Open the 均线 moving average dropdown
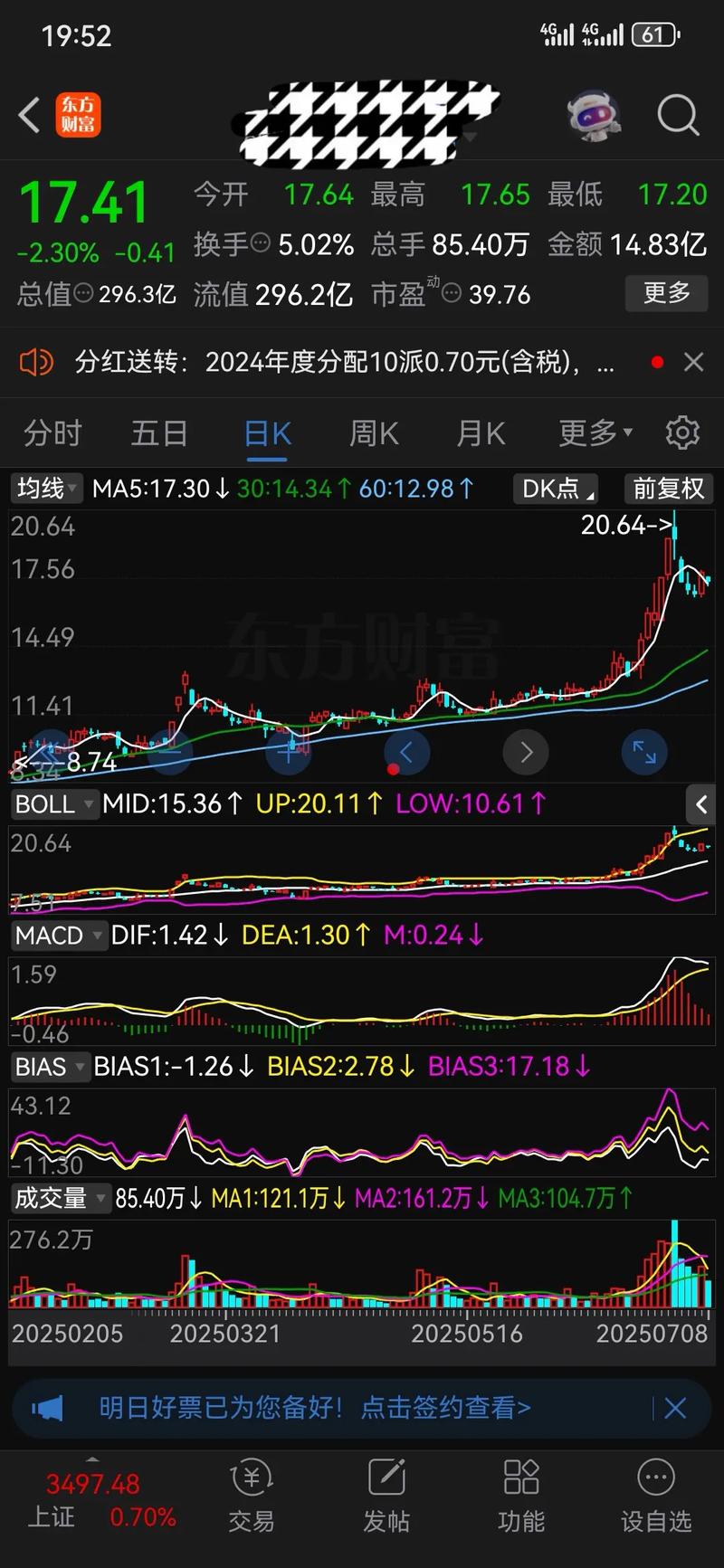 [45, 489]
